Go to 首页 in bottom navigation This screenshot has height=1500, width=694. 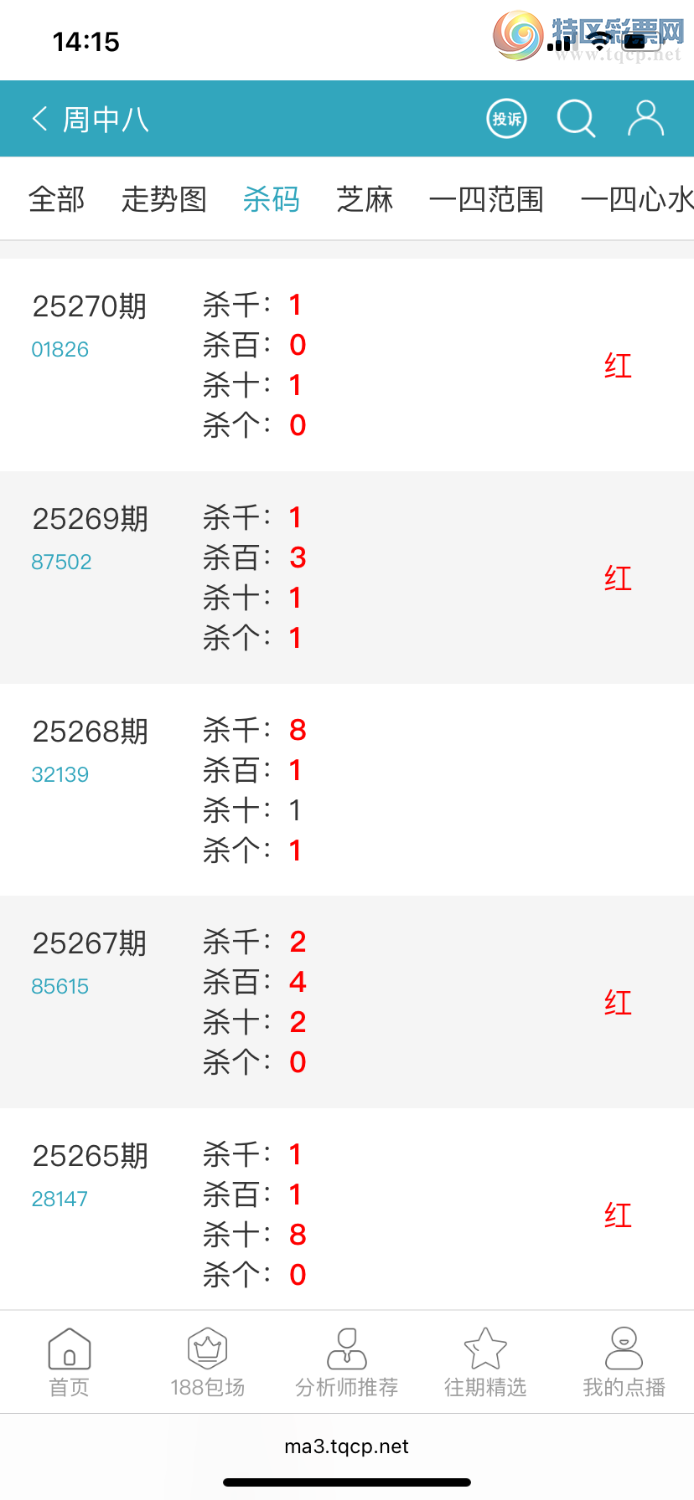(69, 1362)
